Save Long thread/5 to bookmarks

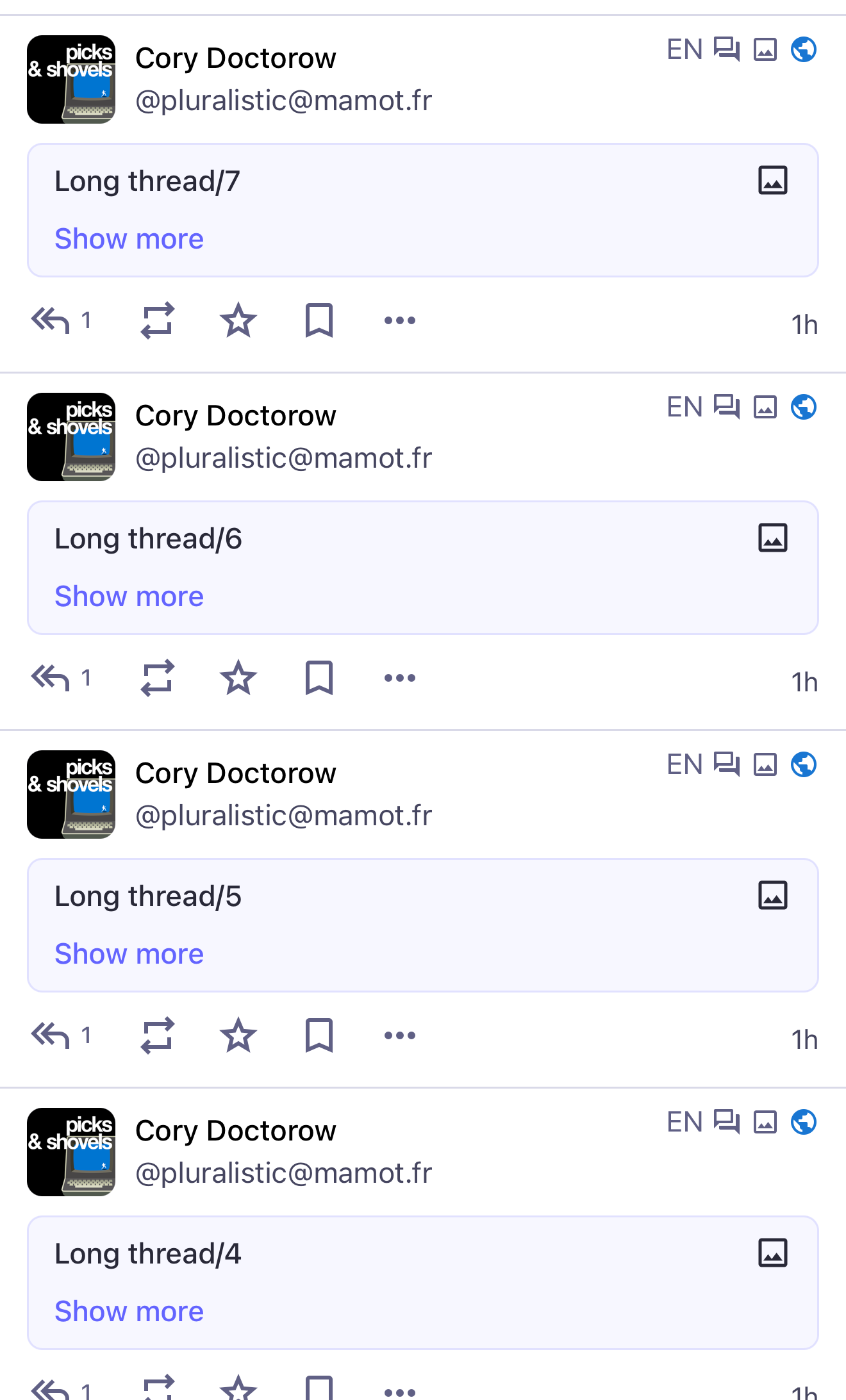coord(319,1035)
